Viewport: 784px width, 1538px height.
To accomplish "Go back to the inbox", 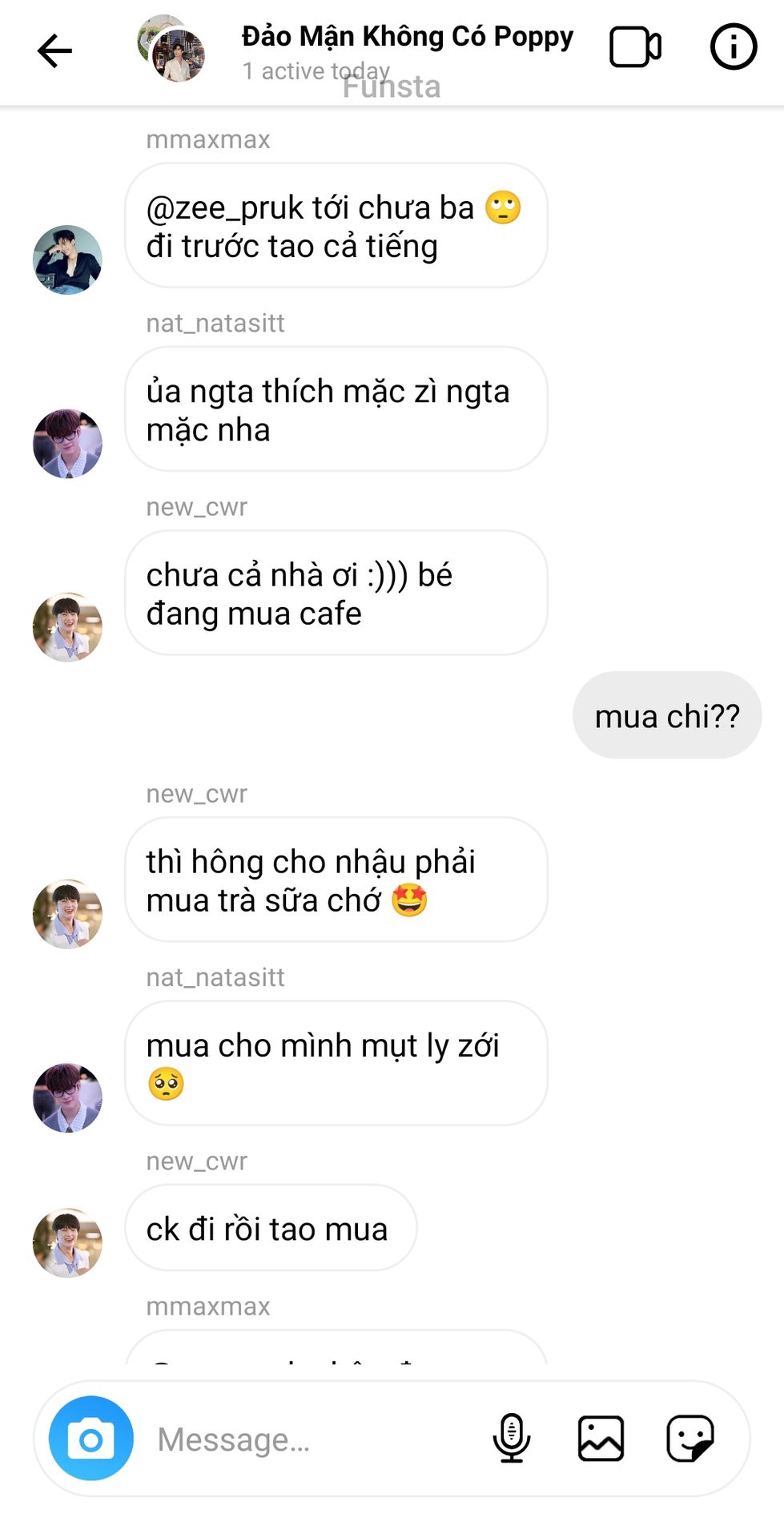I will tap(54, 50).
